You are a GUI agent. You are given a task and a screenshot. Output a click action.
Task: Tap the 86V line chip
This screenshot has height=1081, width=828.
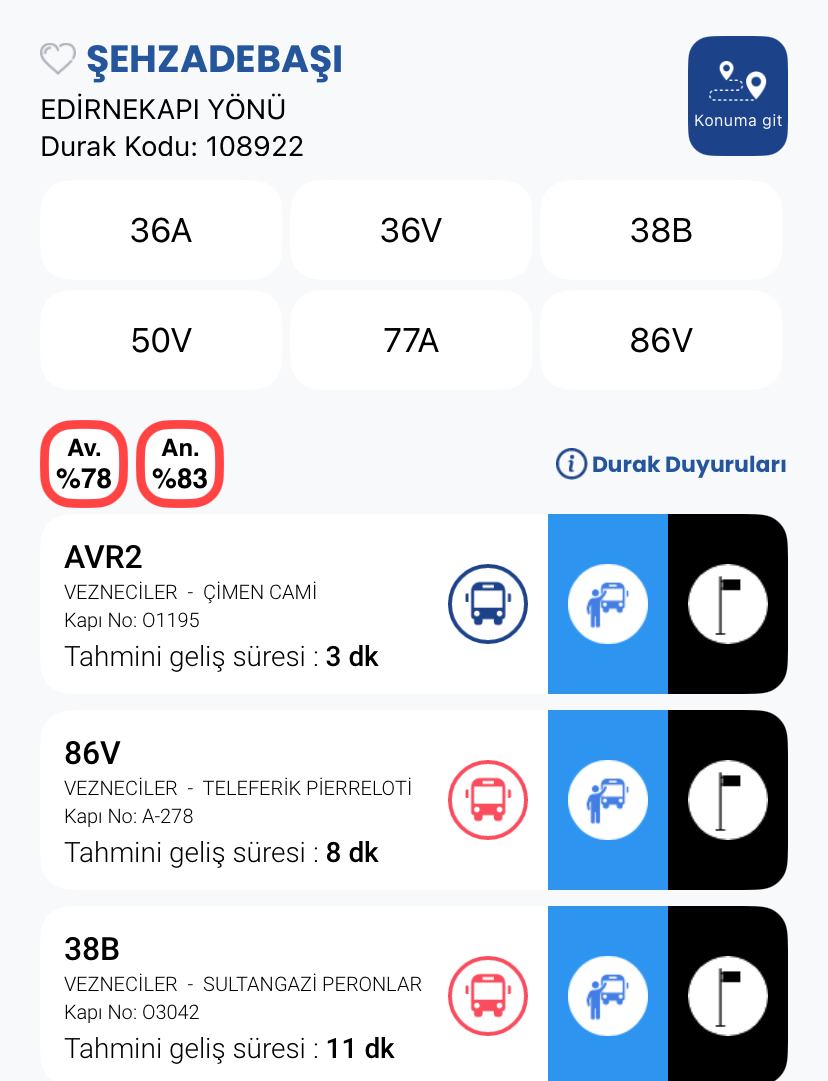coord(661,341)
